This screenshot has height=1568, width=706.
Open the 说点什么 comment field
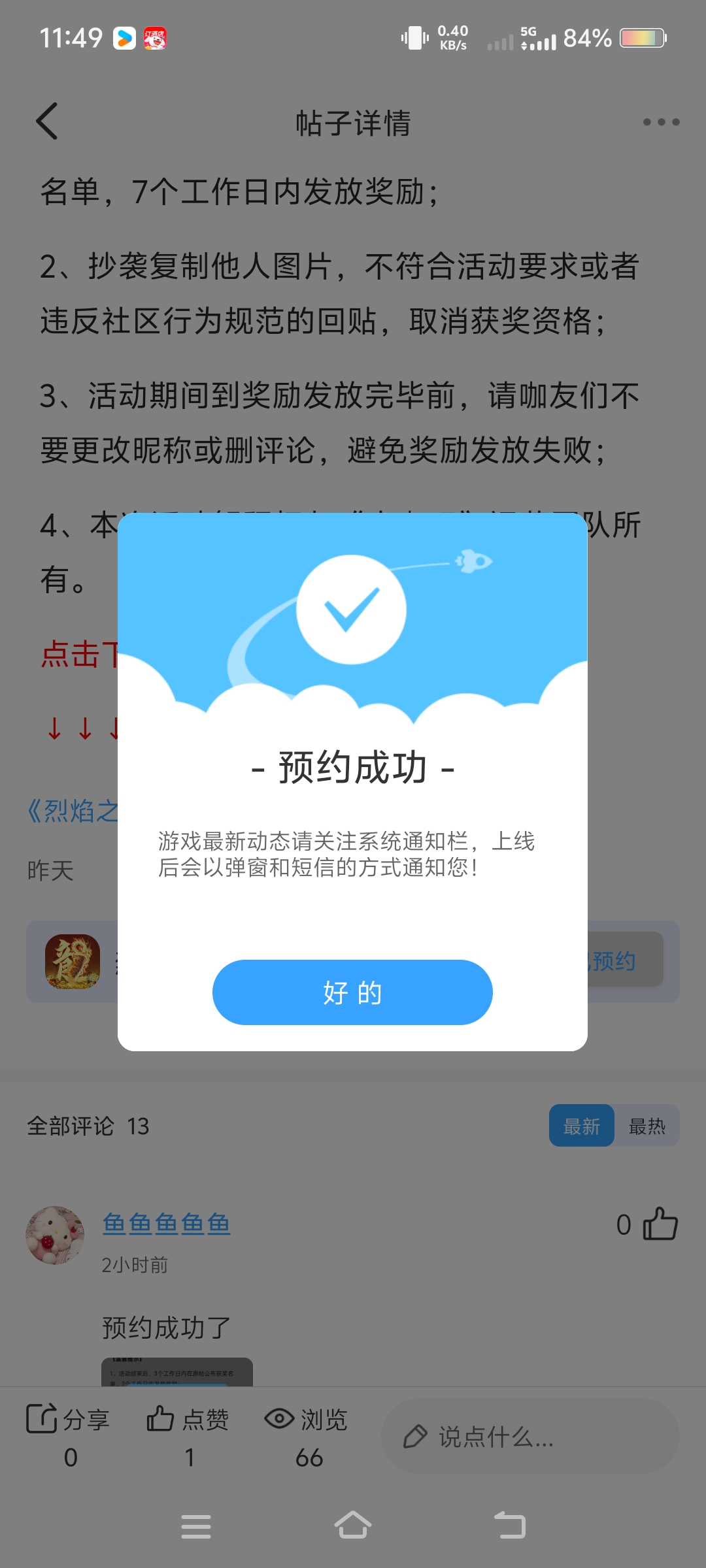(529, 1436)
